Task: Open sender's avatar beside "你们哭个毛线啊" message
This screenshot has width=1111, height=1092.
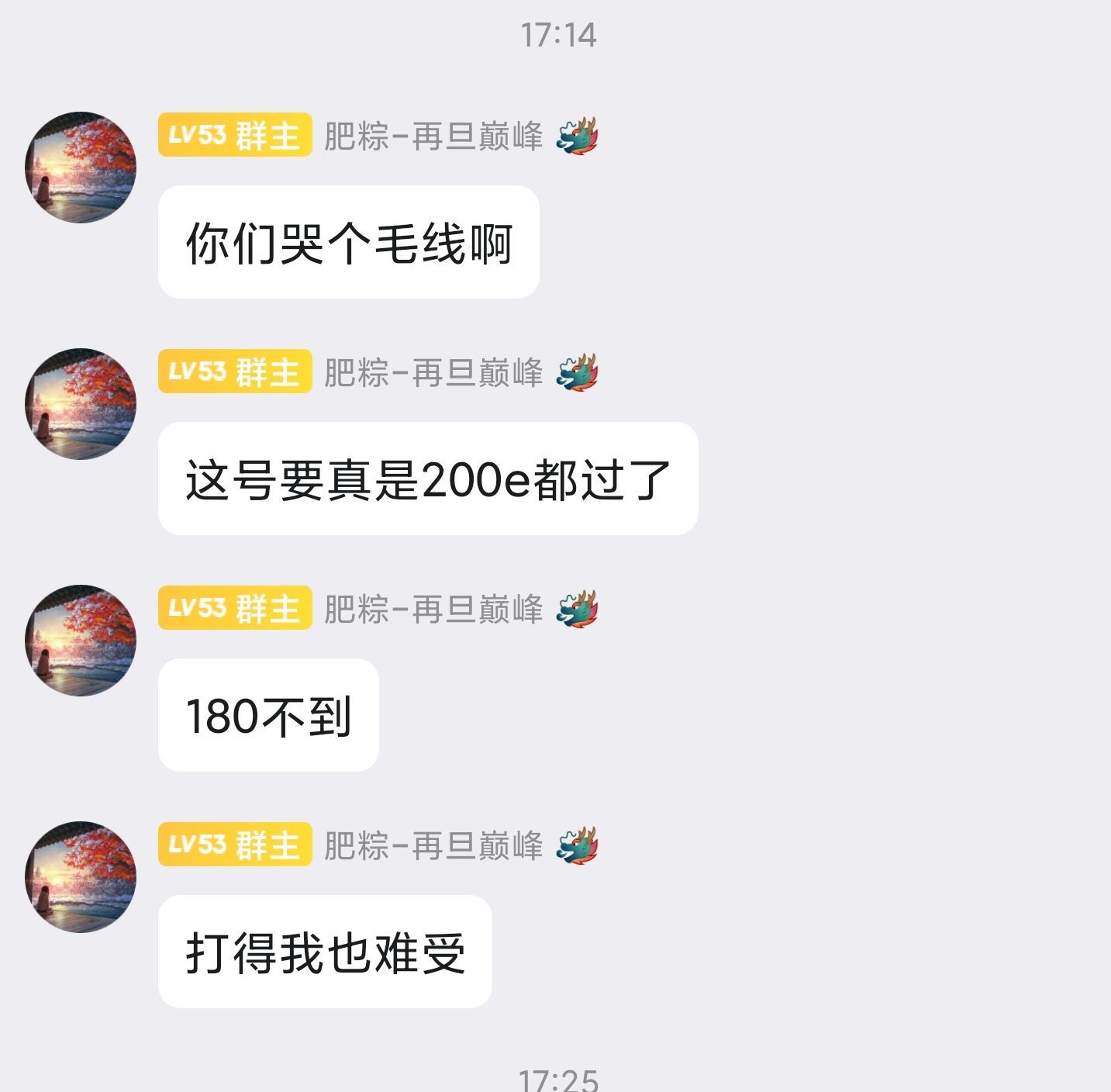Action: pyautogui.click(x=81, y=168)
